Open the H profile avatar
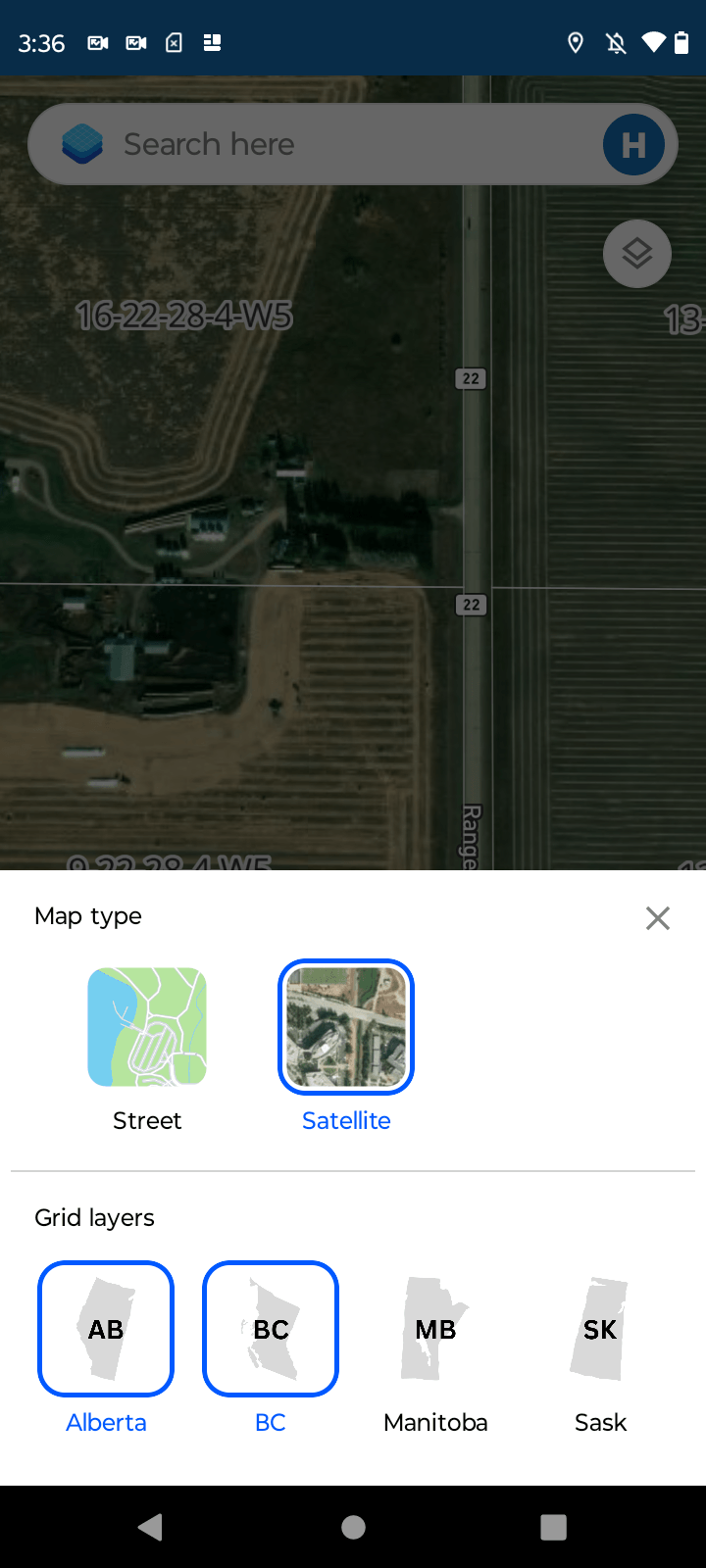This screenshot has height=1568, width=706. pos(632,143)
